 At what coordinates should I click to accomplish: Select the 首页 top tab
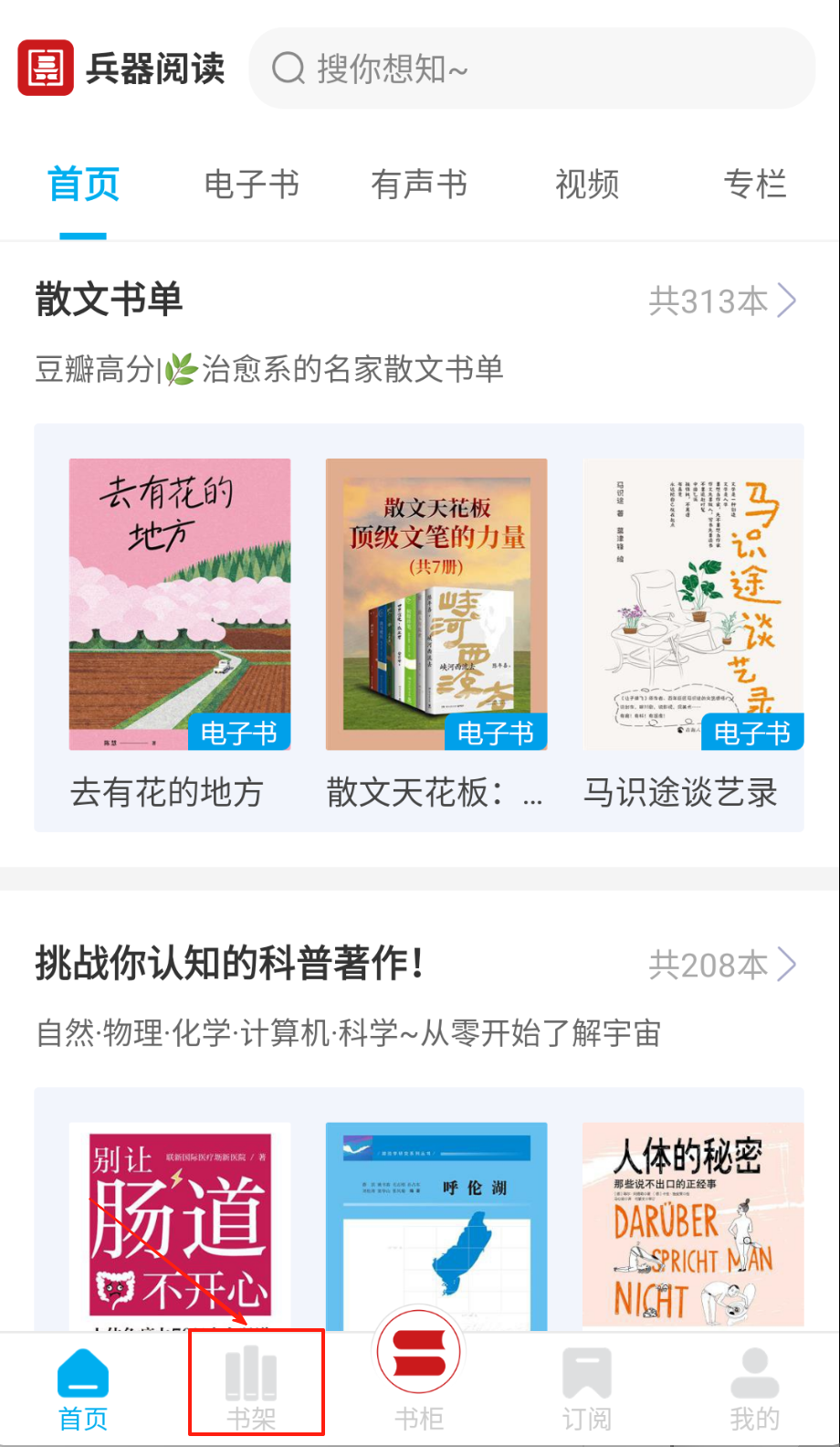pyautogui.click(x=83, y=185)
